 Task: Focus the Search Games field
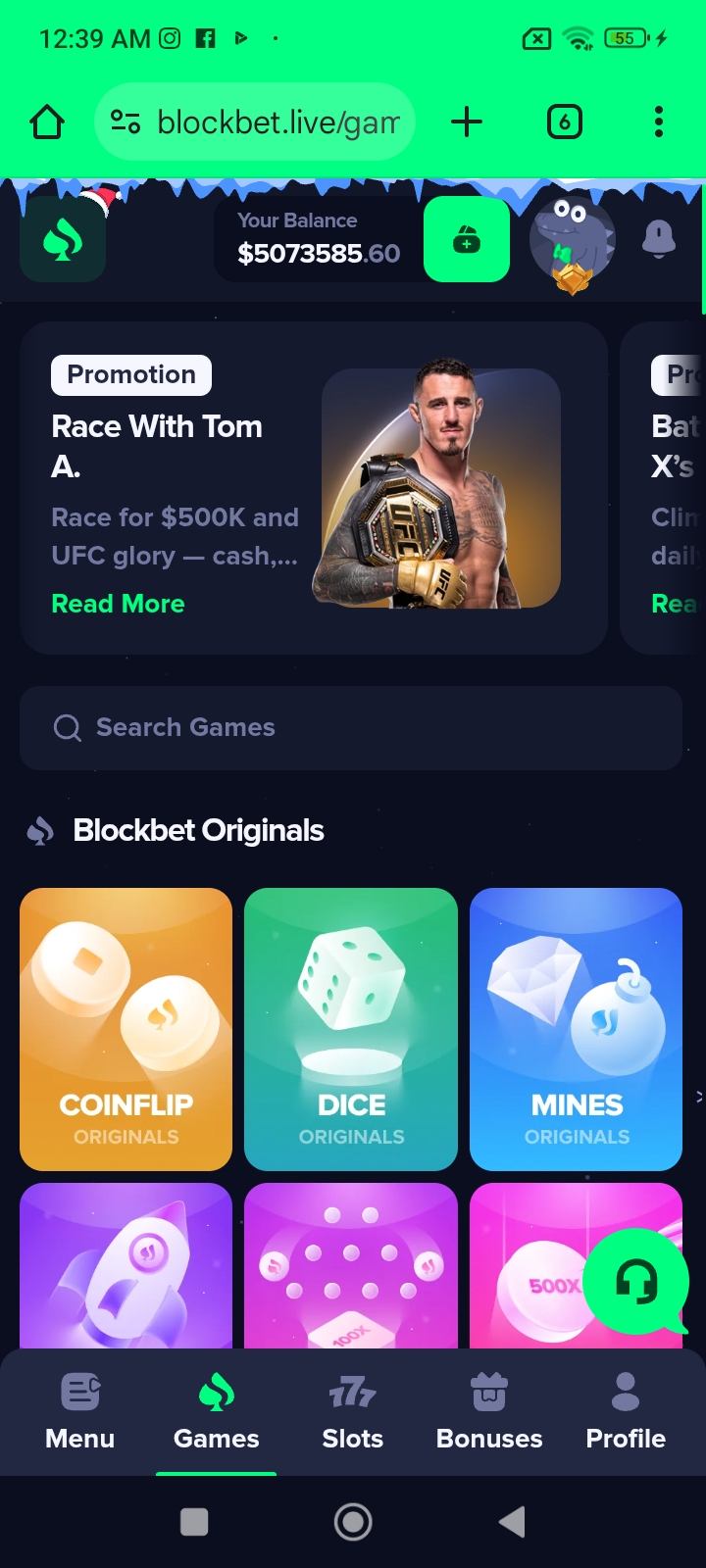pos(351,728)
